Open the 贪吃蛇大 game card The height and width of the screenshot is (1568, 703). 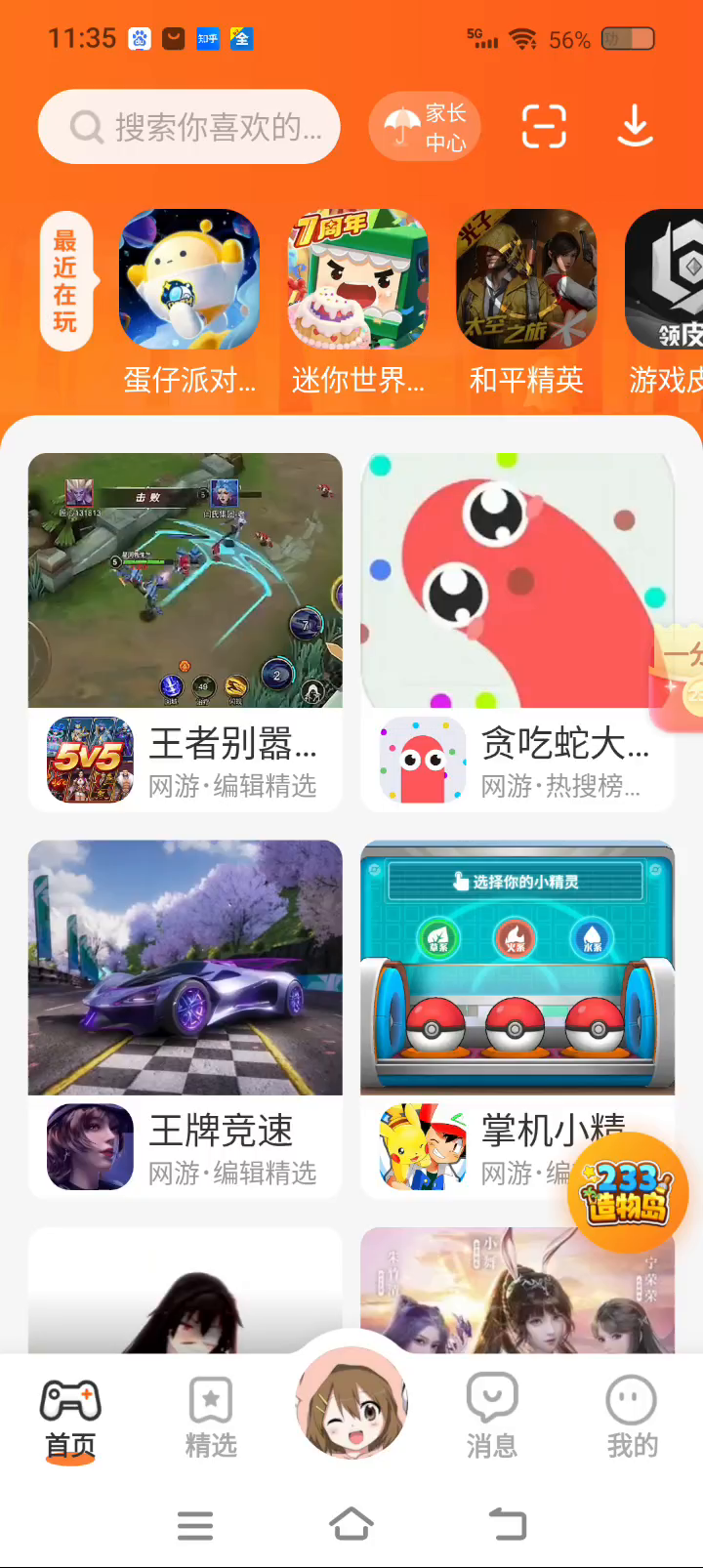(517, 631)
